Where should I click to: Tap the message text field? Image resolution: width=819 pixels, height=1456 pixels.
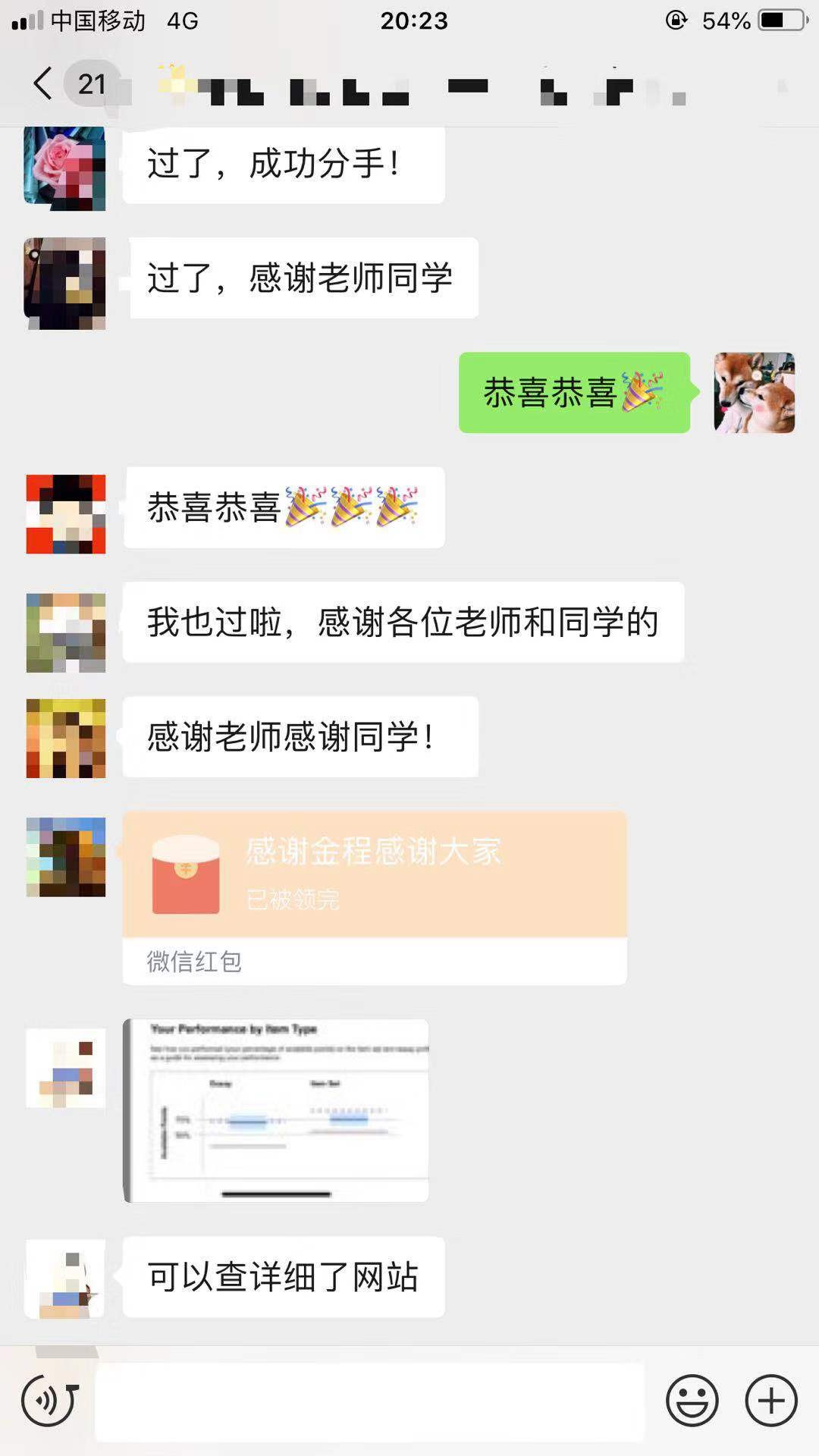click(x=370, y=1401)
